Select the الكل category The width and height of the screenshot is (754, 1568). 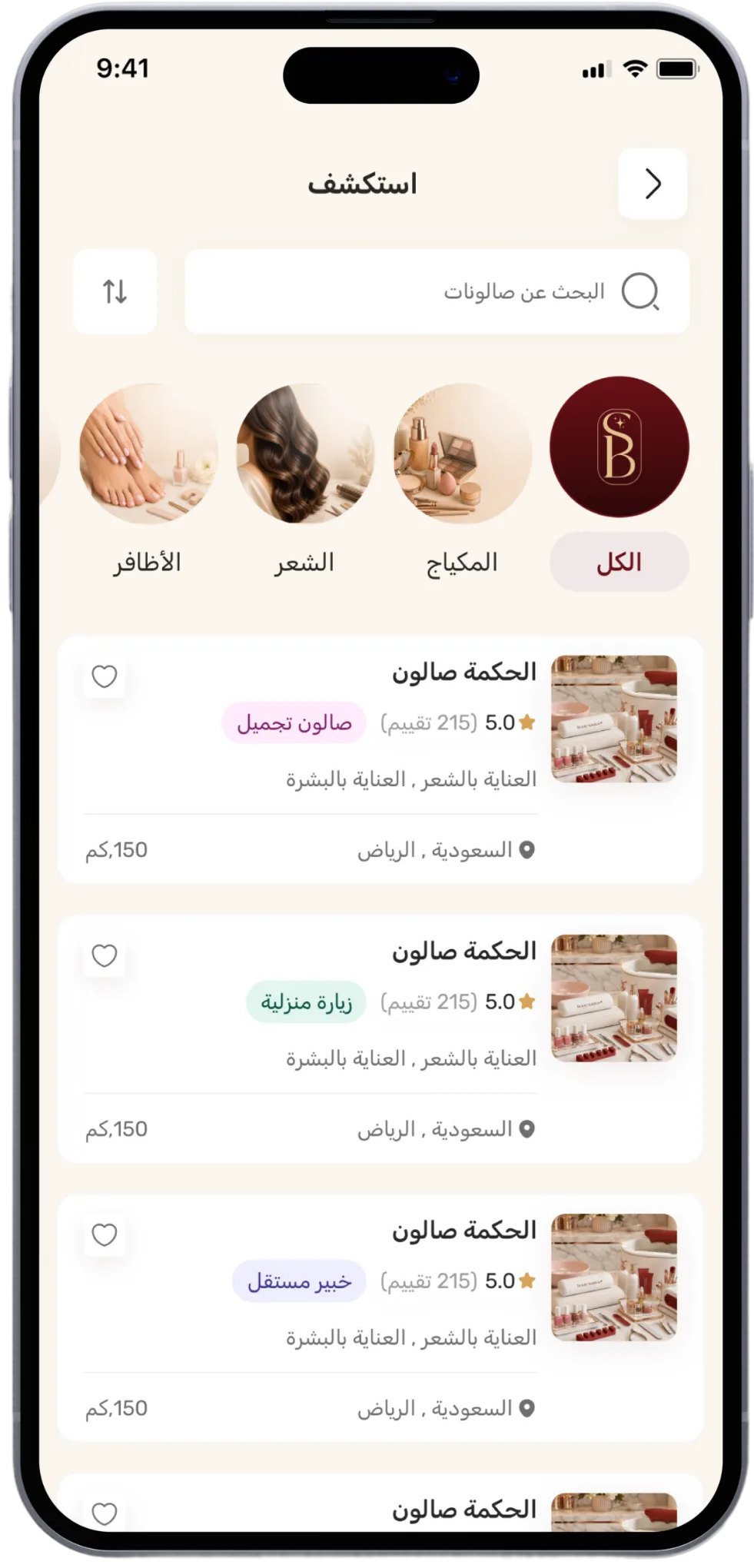(x=619, y=484)
